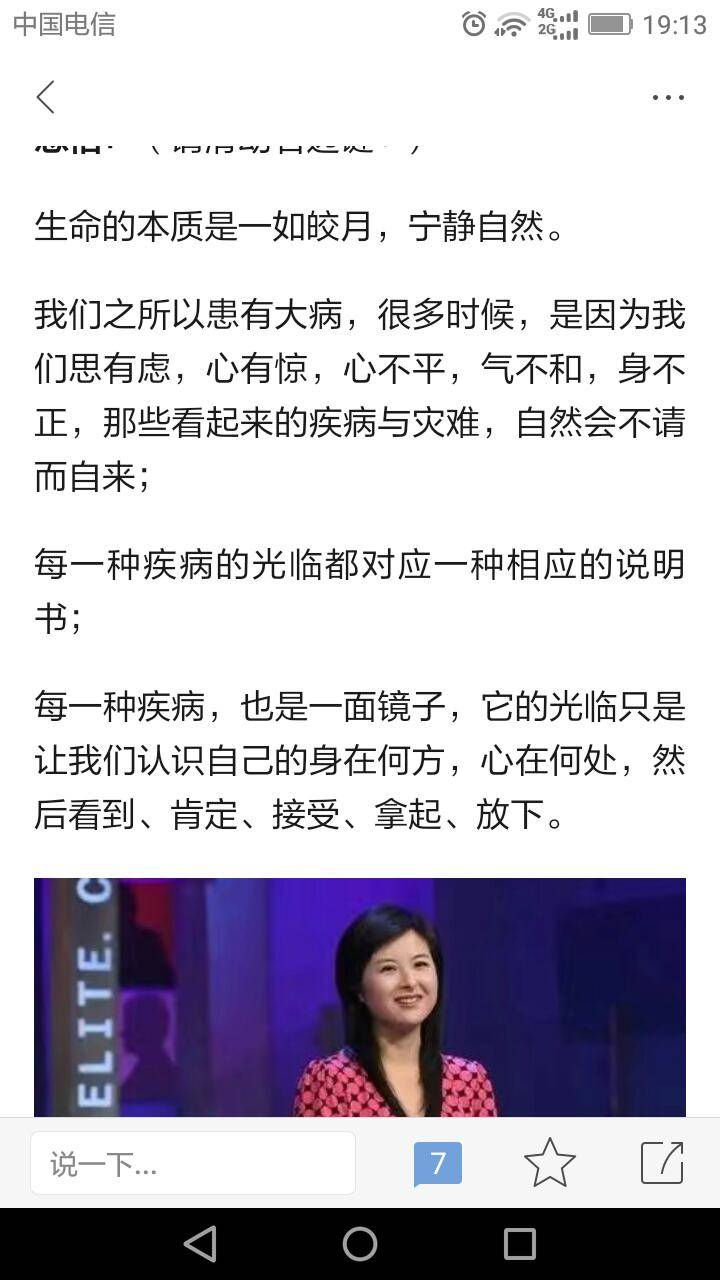The height and width of the screenshot is (1280, 720).
Task: Tap the 说一下 comment input field
Action: (193, 1163)
